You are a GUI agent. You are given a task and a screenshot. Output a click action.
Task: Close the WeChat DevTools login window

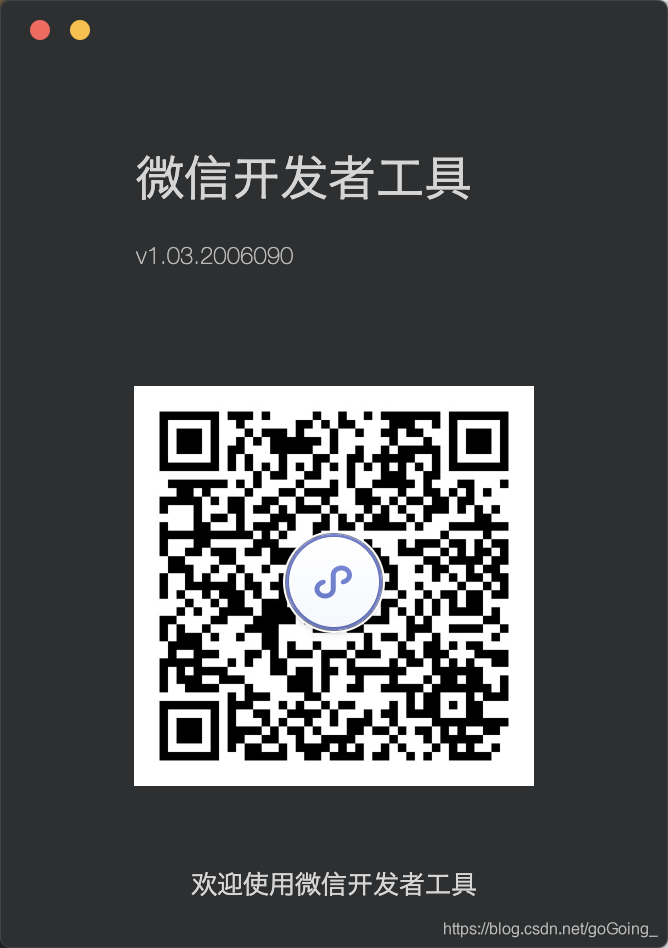pyautogui.click(x=40, y=30)
